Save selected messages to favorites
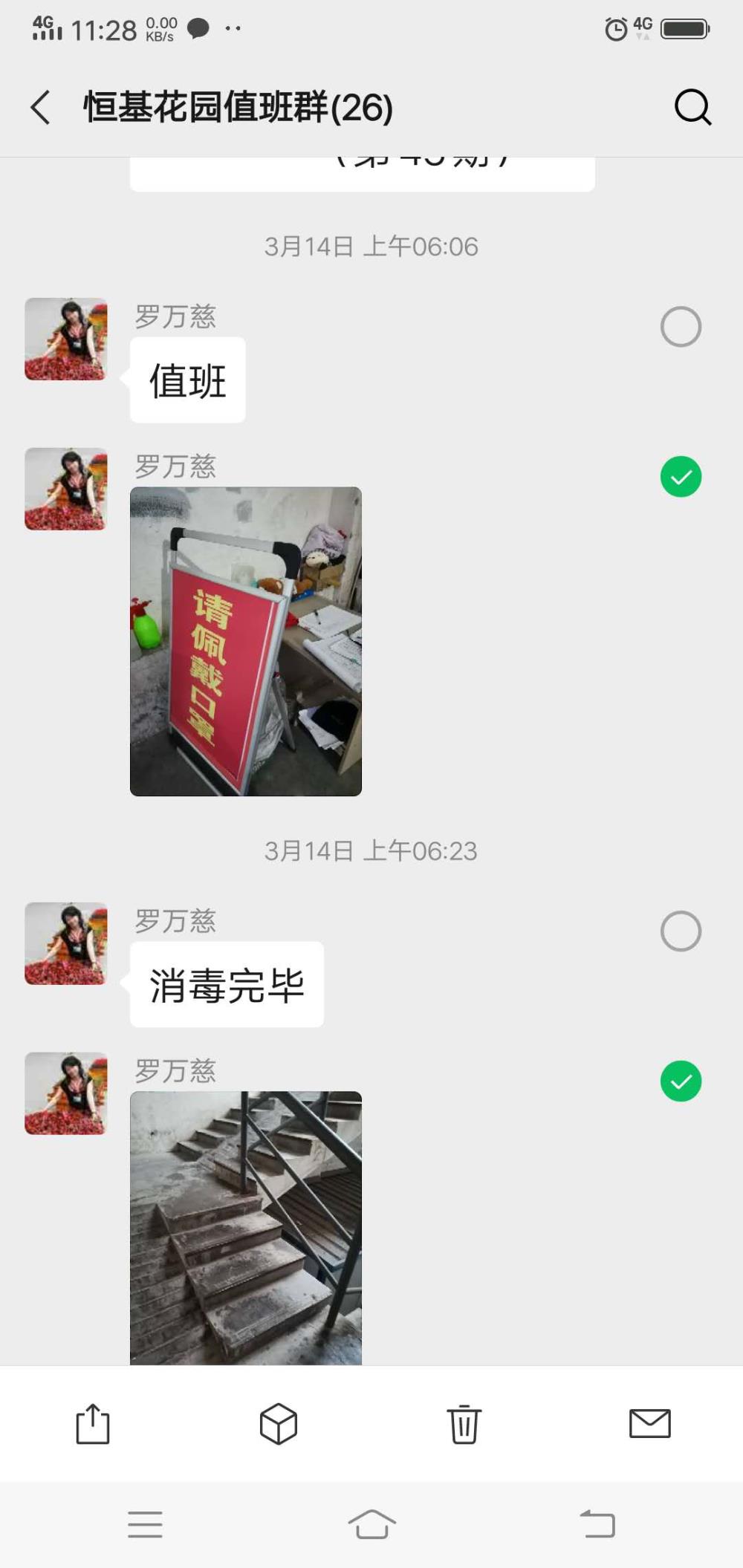The height and width of the screenshot is (1568, 743). [279, 1424]
